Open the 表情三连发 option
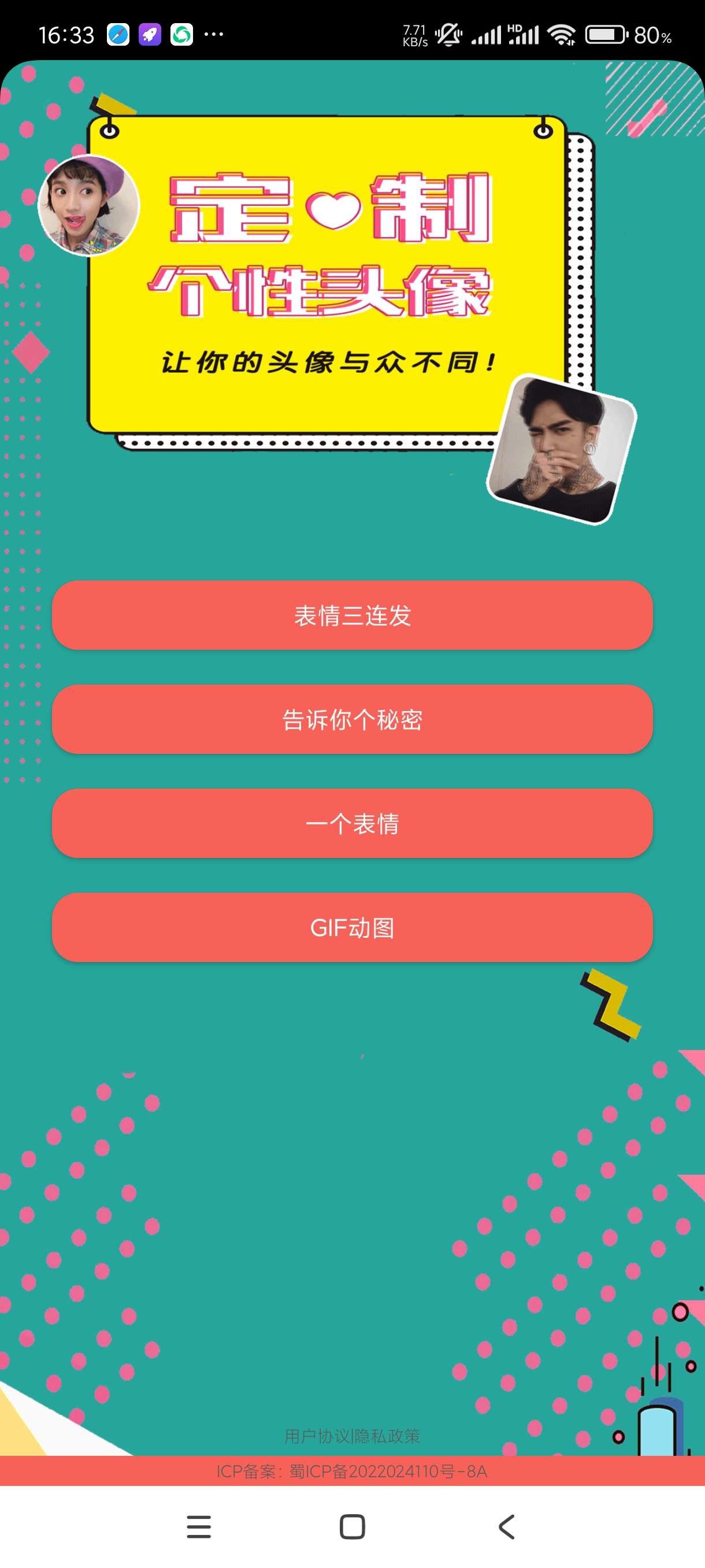Viewport: 705px width, 1568px height. coord(352,615)
